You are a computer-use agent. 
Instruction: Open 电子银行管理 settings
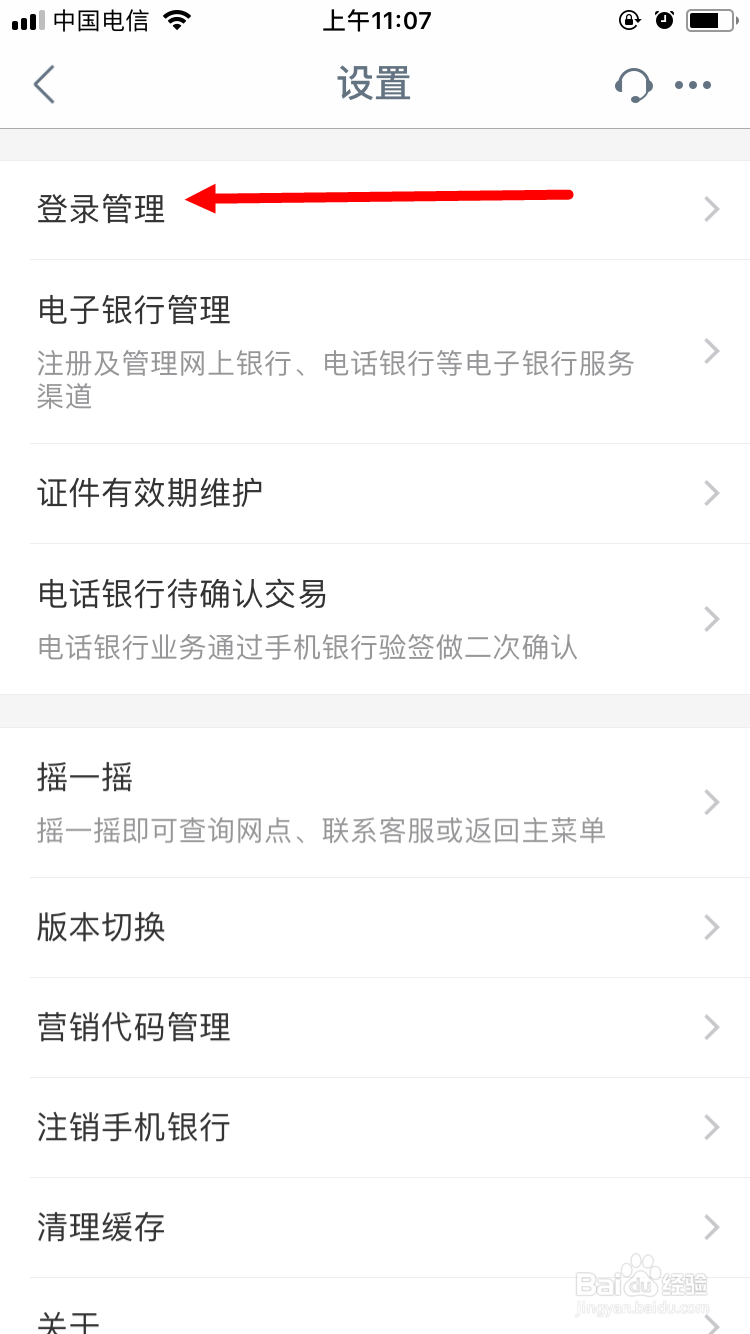pyautogui.click(x=375, y=350)
